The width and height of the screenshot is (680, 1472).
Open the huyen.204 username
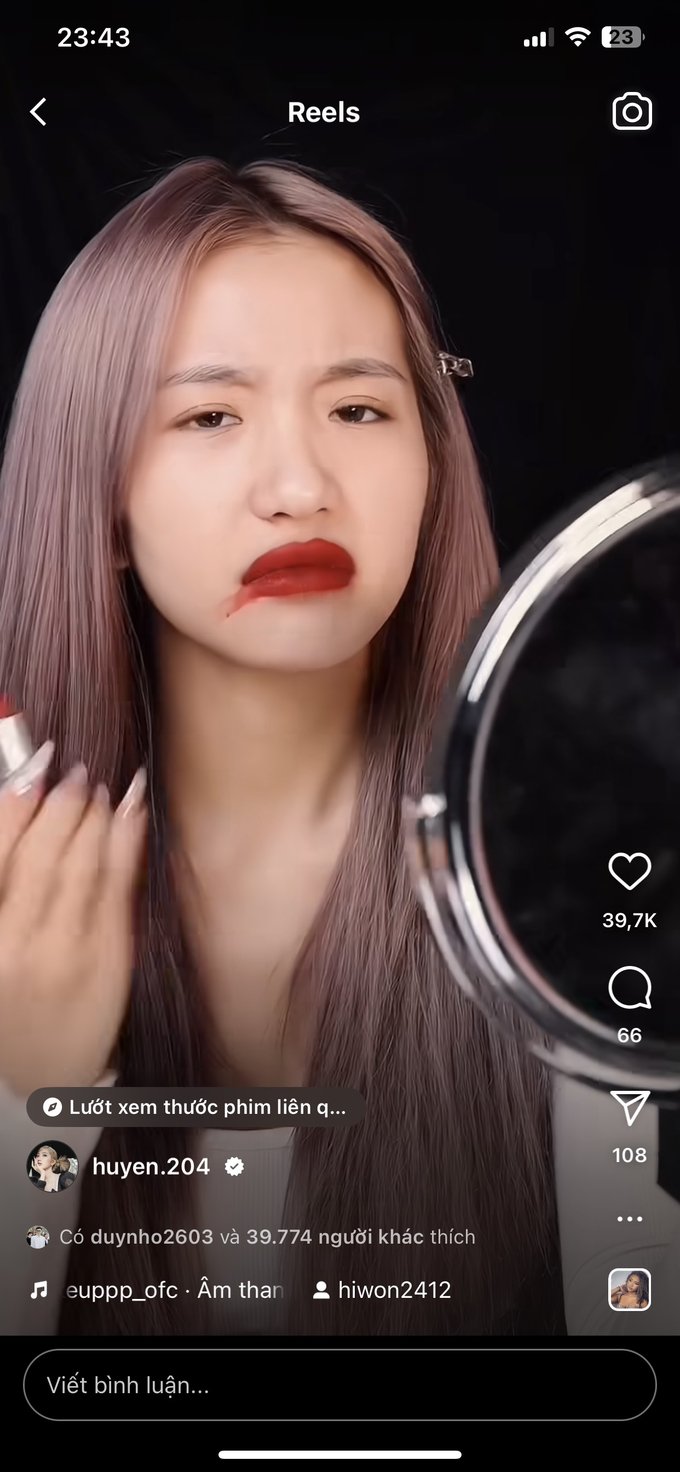coord(151,1166)
